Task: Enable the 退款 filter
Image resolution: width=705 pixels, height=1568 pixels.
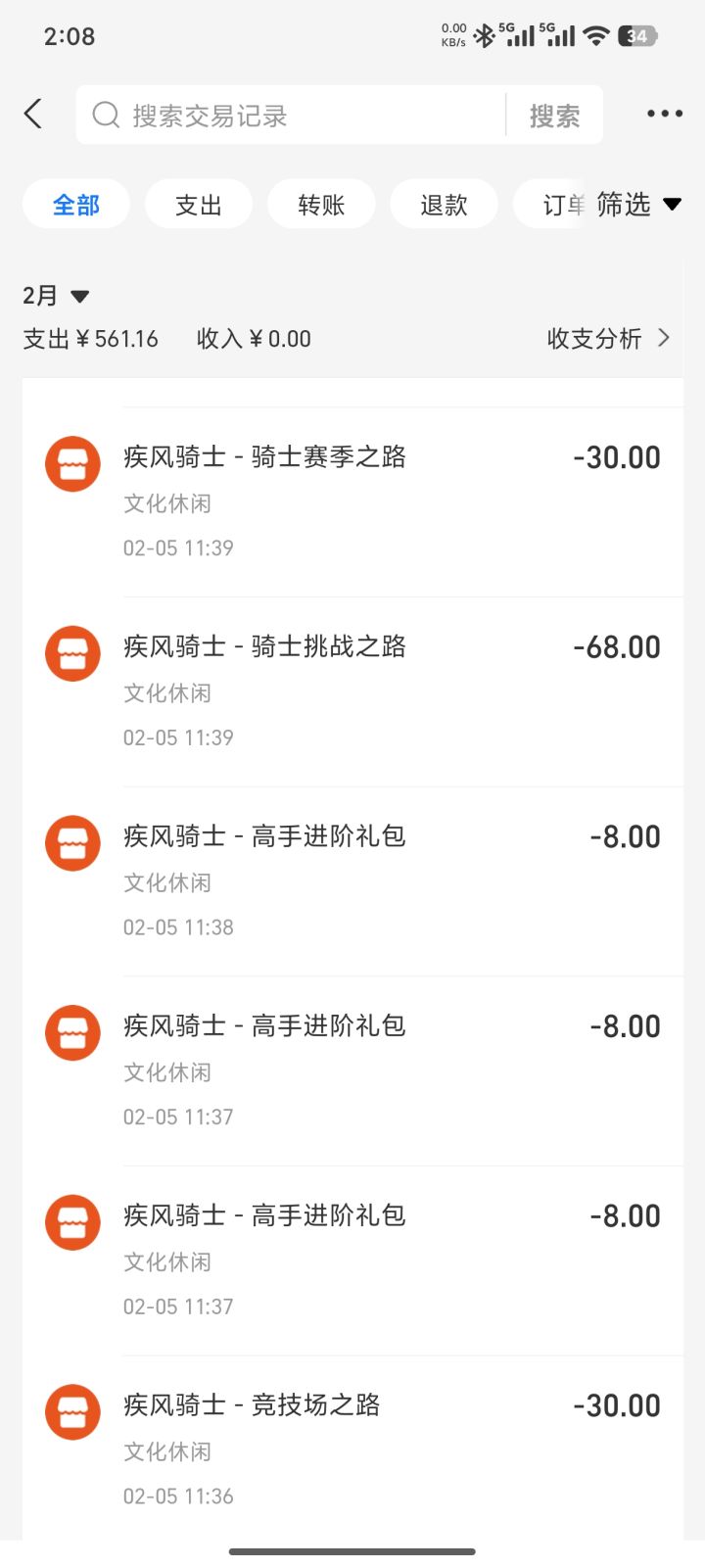Action: pos(444,204)
